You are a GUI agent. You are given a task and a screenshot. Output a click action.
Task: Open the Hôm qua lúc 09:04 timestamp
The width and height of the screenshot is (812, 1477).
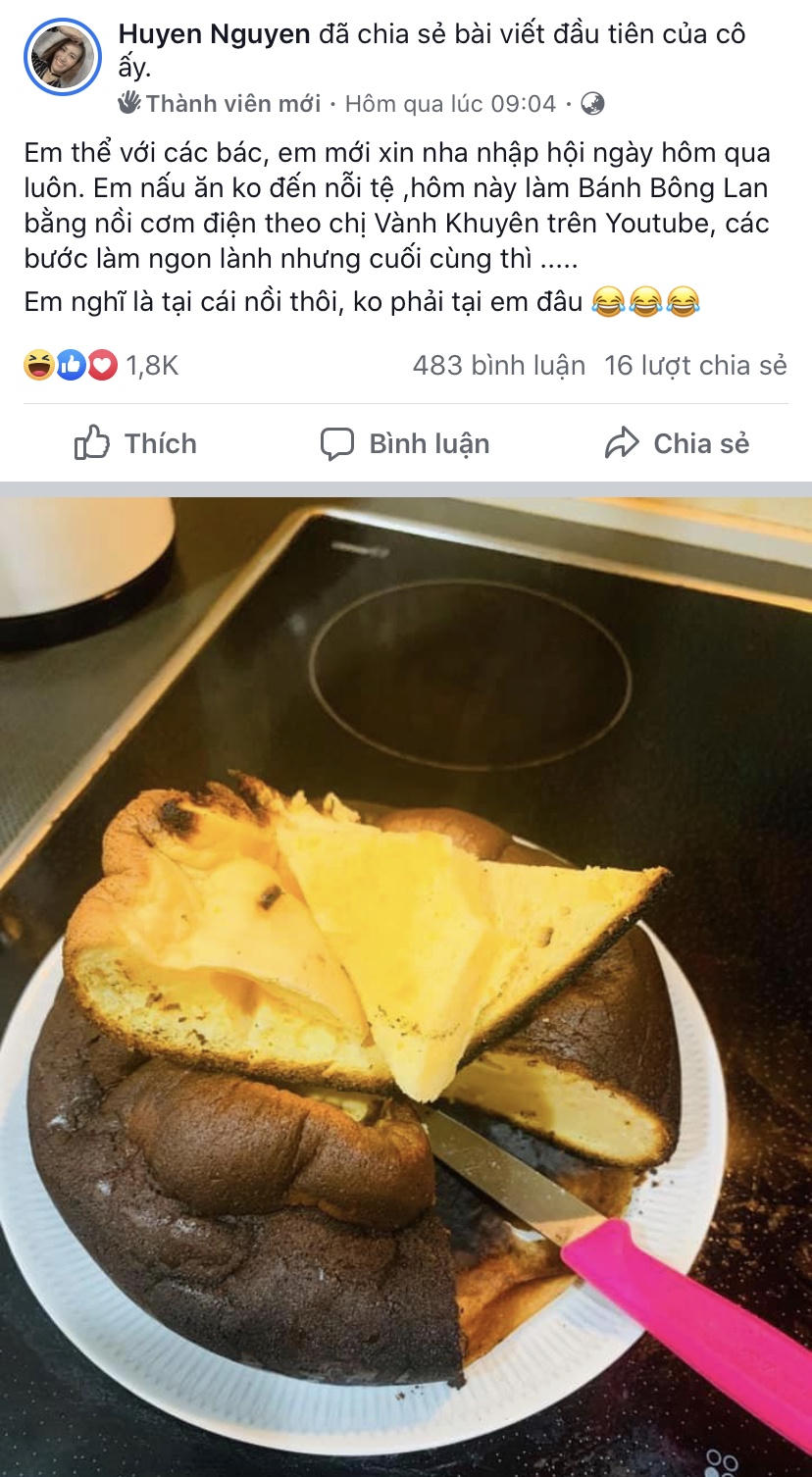(450, 103)
